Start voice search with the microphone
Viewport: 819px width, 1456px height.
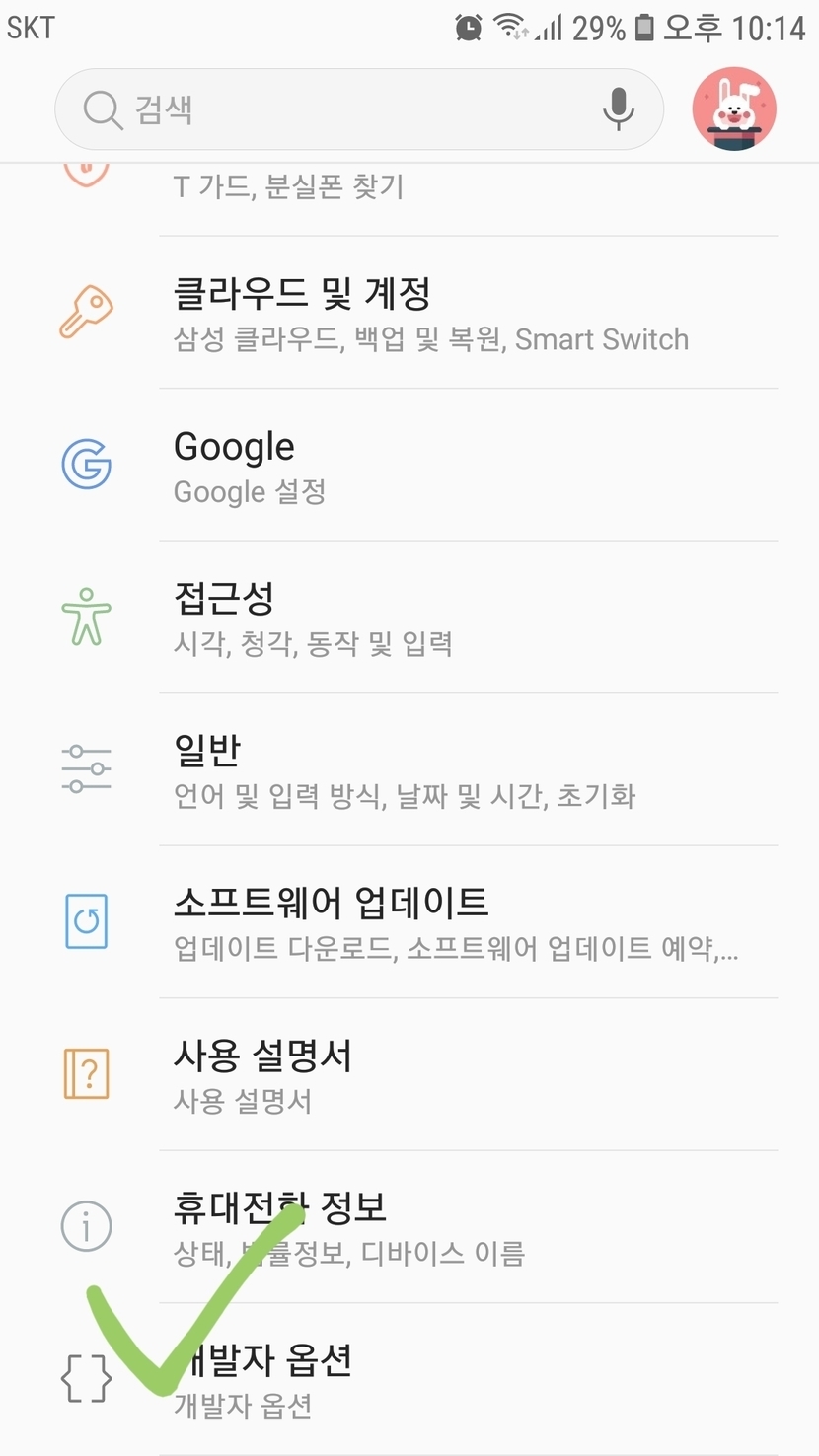click(x=619, y=109)
